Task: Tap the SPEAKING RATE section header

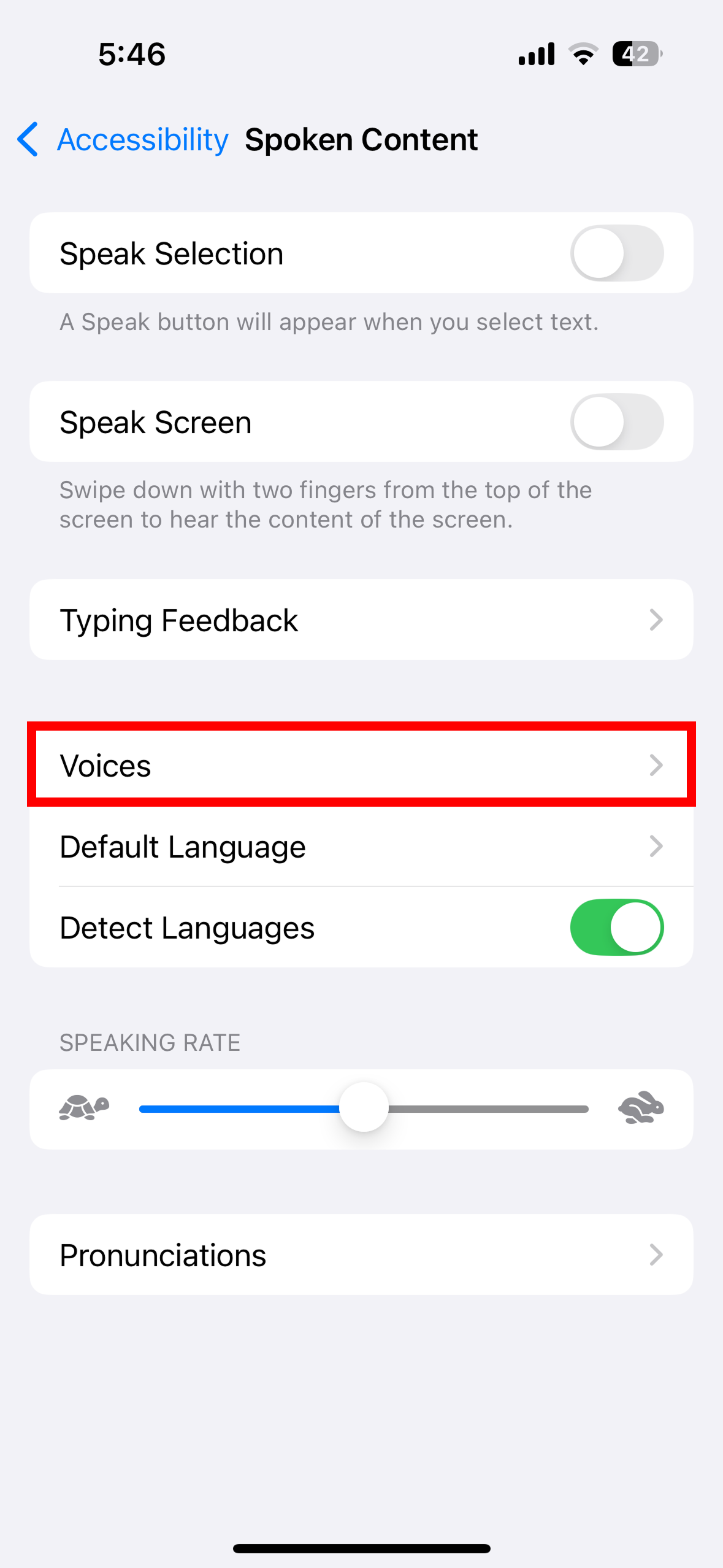Action: (150, 1042)
